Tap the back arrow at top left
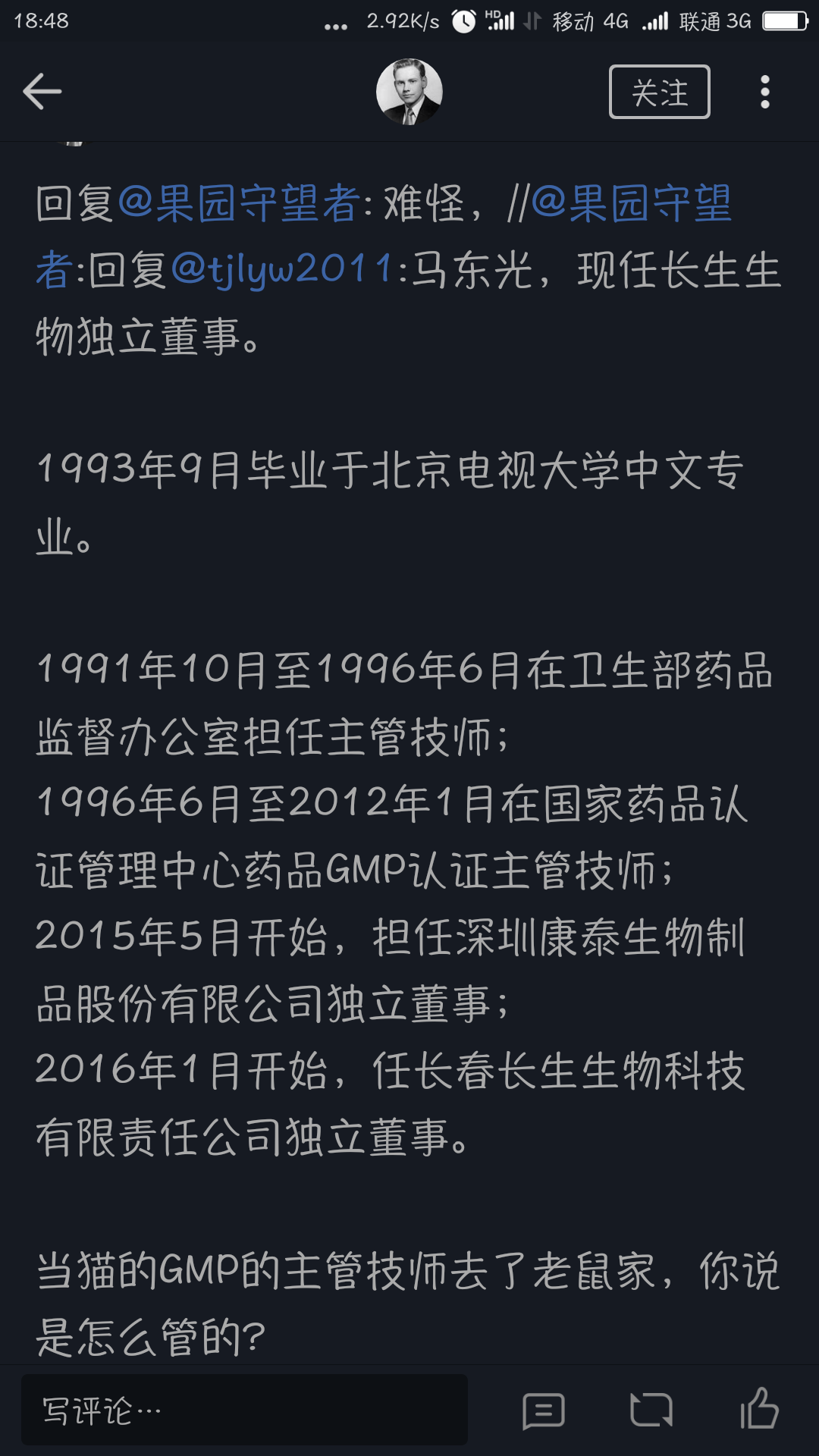 [42, 91]
